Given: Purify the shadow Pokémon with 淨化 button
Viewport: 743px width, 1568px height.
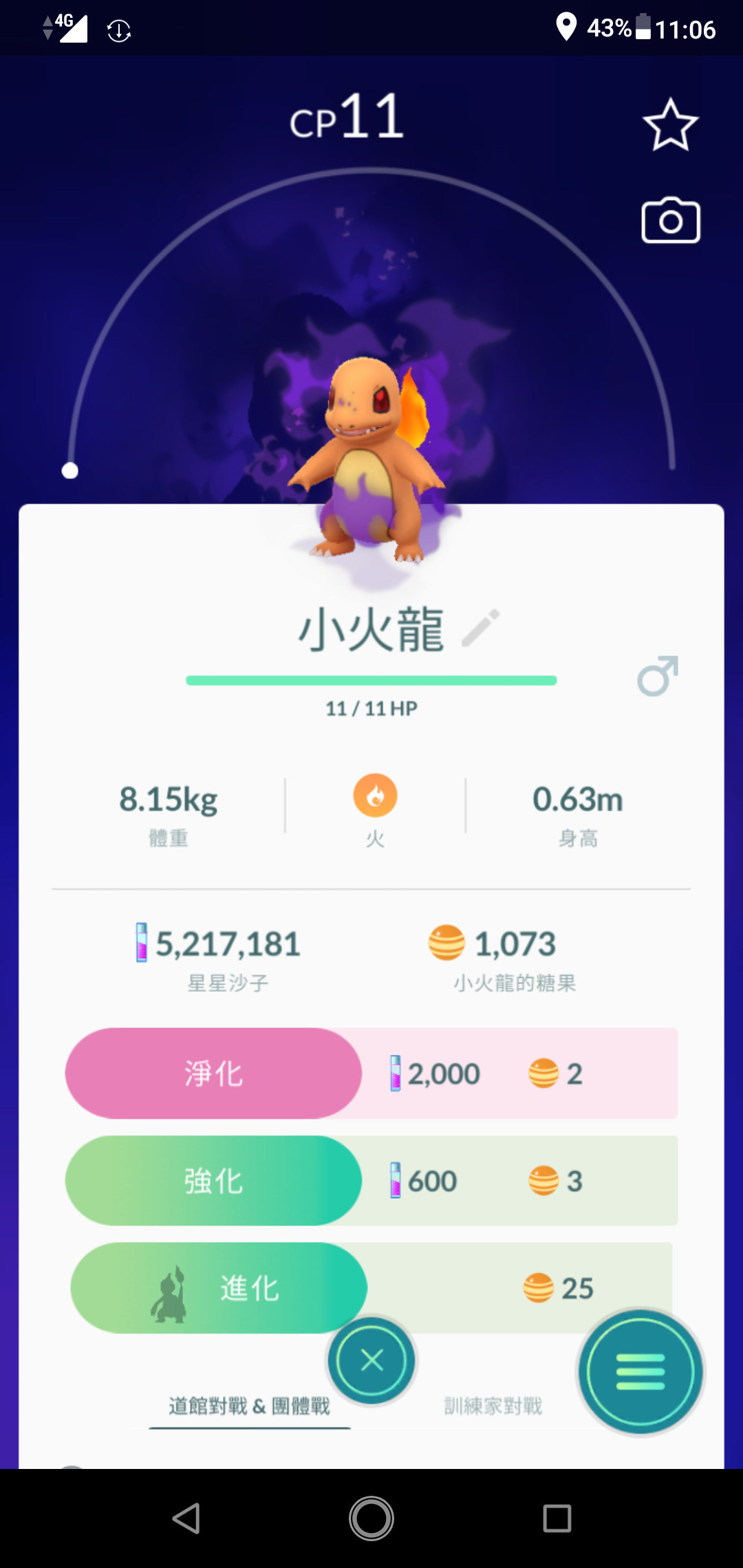Looking at the screenshot, I should 213,1073.
